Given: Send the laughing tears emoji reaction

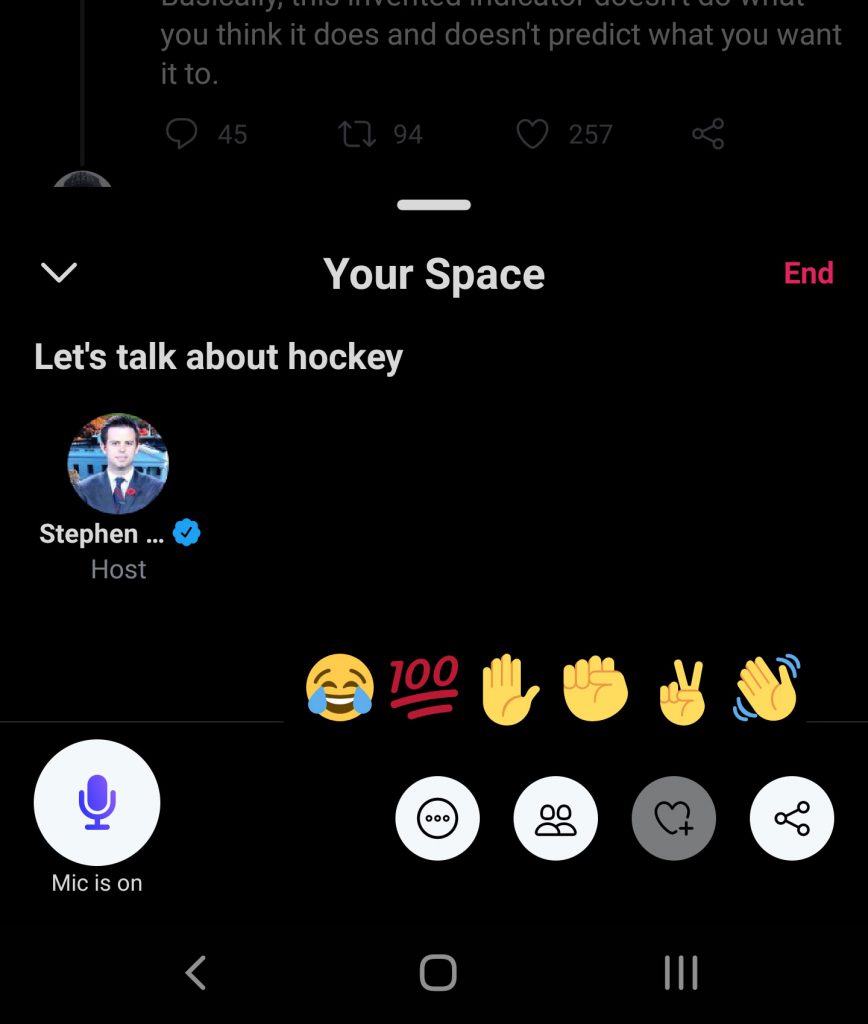Looking at the screenshot, I should coord(340,687).
